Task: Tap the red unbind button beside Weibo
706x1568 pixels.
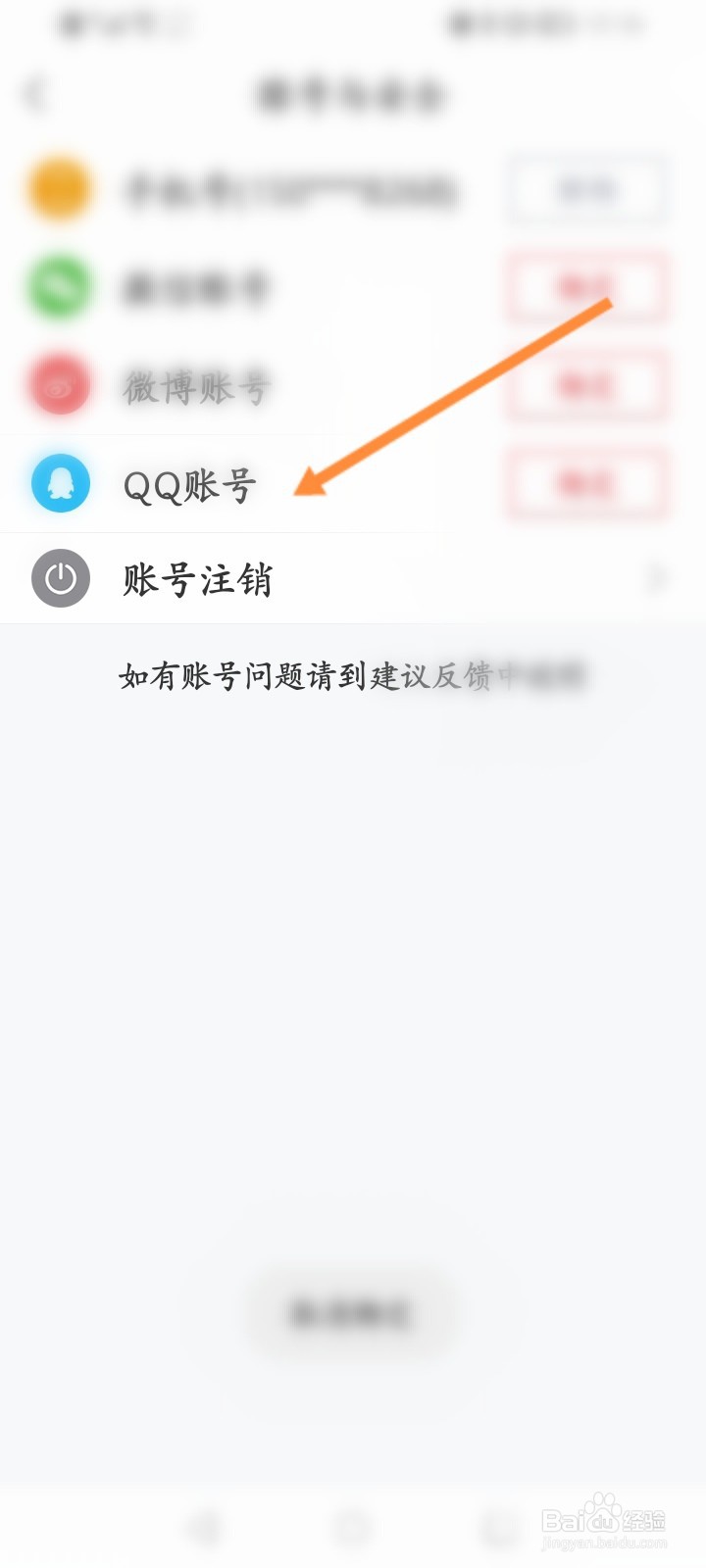Action: pos(586,385)
